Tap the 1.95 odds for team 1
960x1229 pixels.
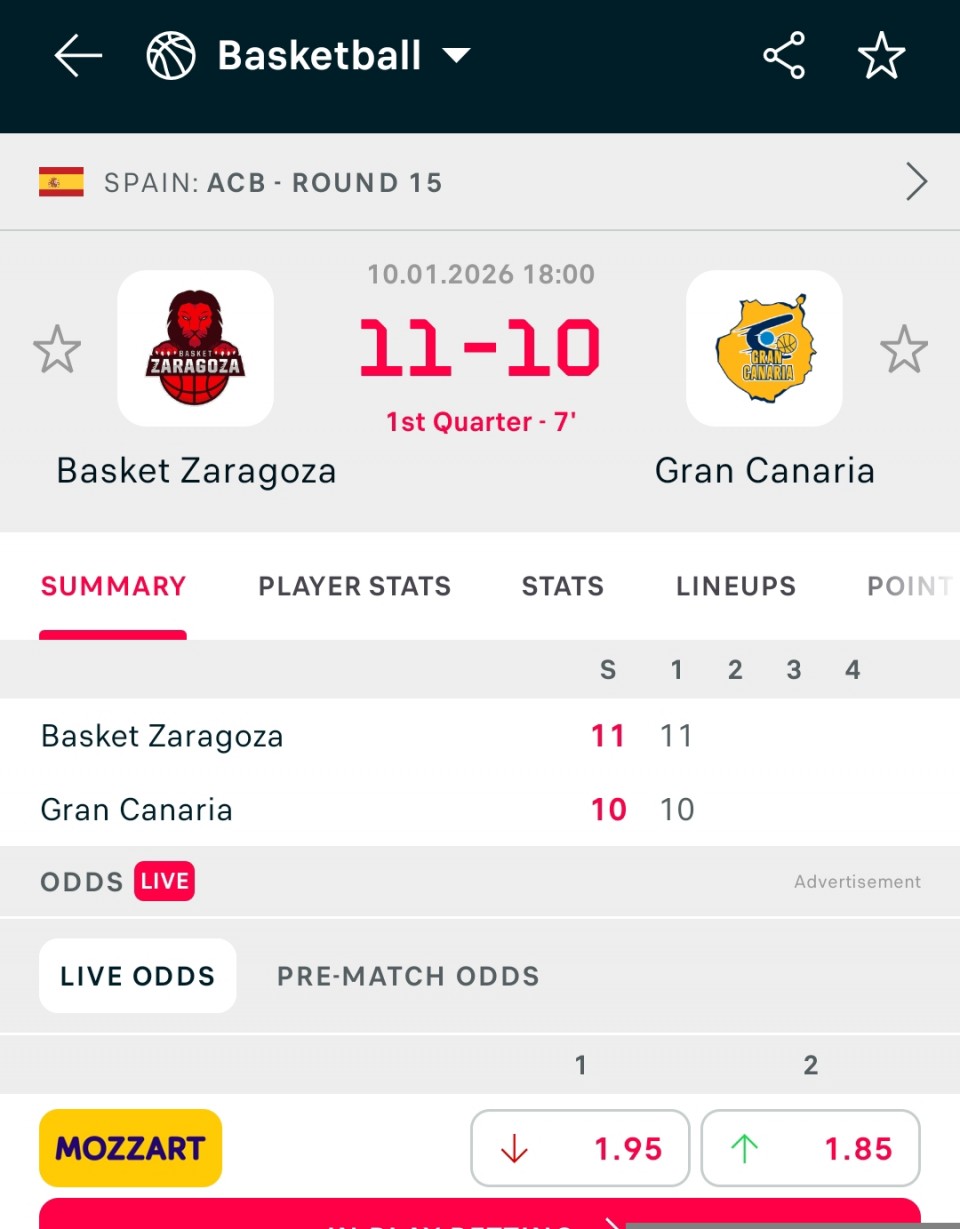(x=580, y=1149)
